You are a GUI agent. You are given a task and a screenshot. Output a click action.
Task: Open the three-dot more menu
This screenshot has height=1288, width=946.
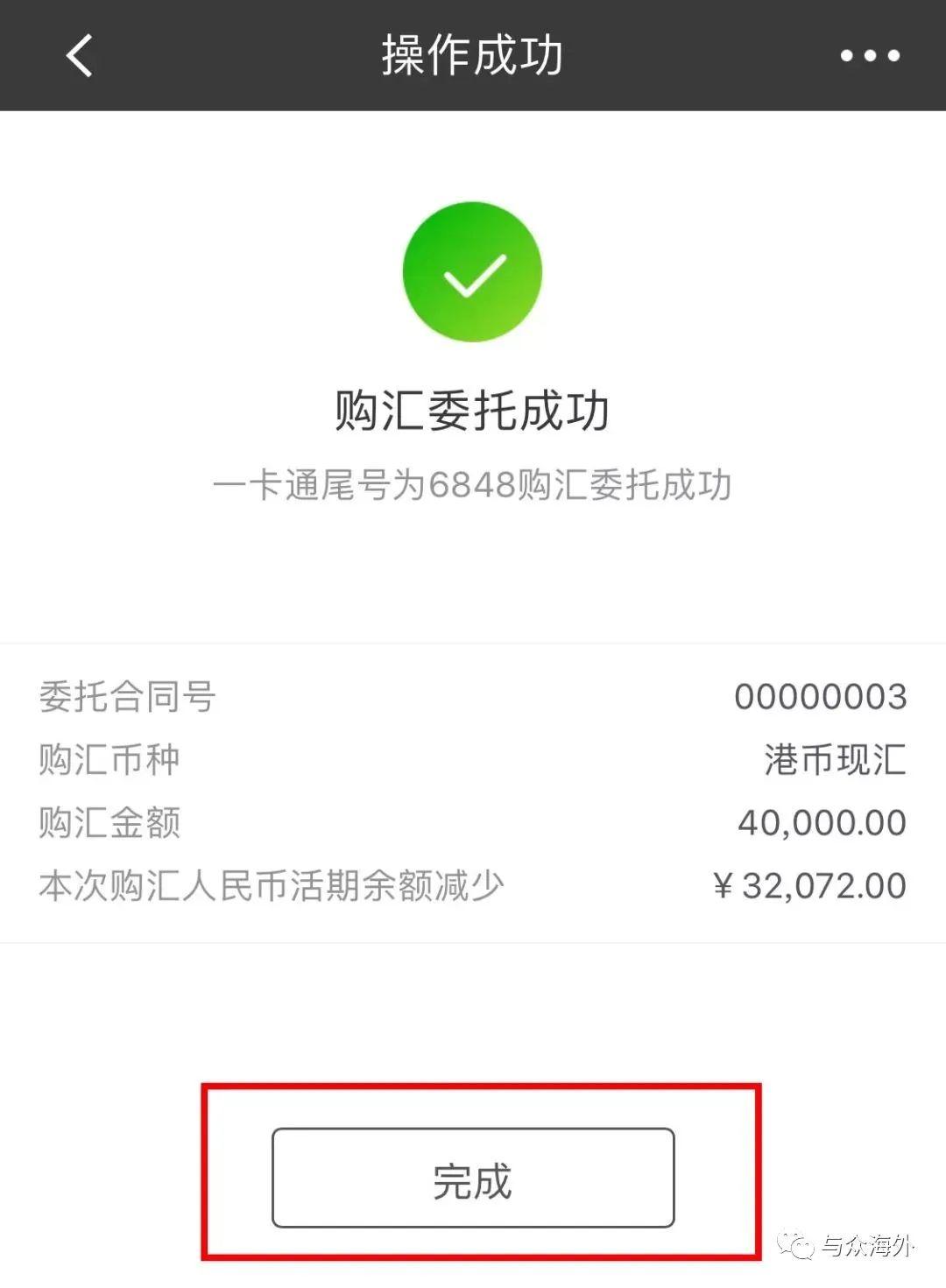point(869,55)
